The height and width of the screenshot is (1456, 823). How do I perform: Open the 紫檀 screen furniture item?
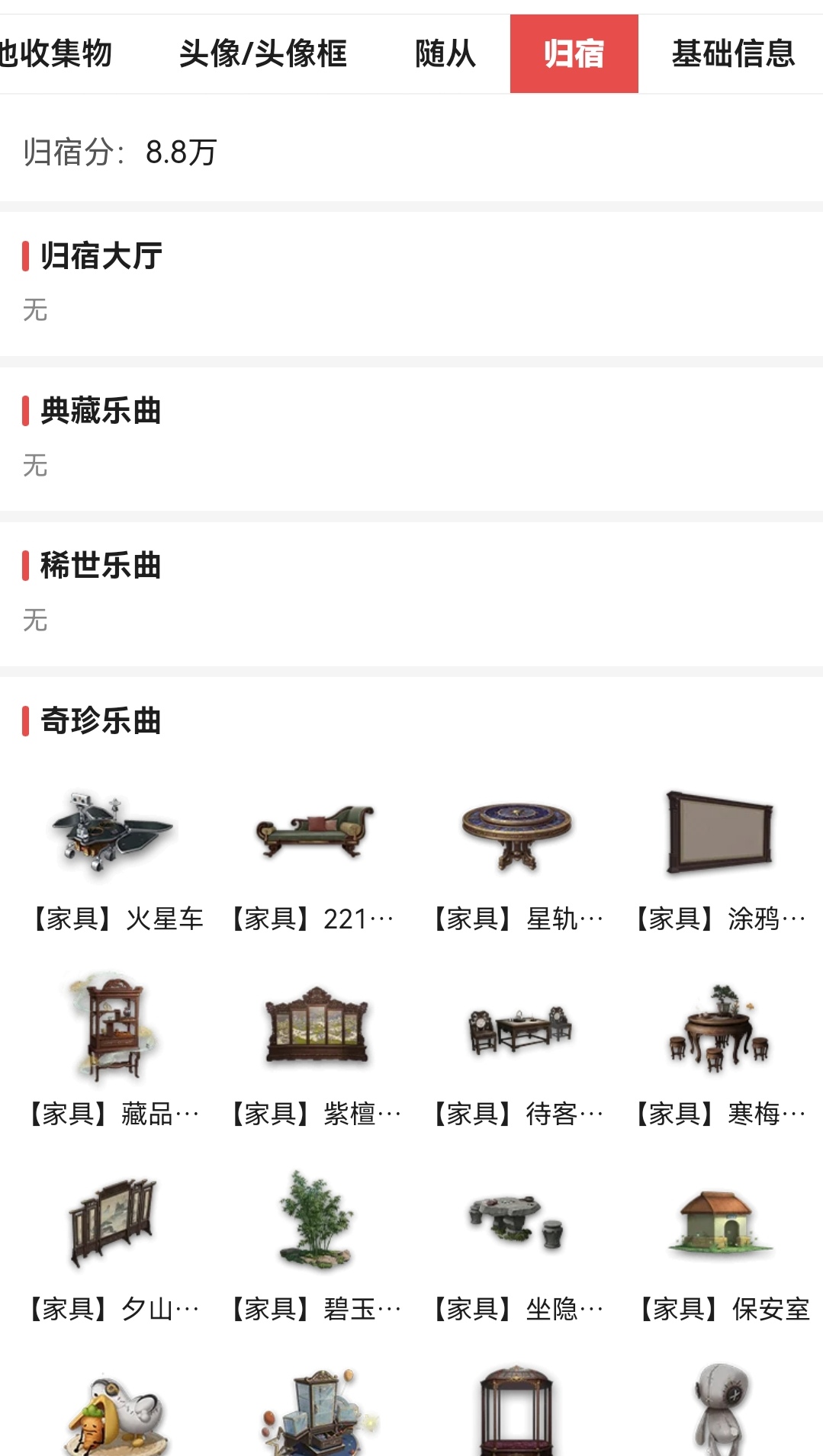point(316,1050)
